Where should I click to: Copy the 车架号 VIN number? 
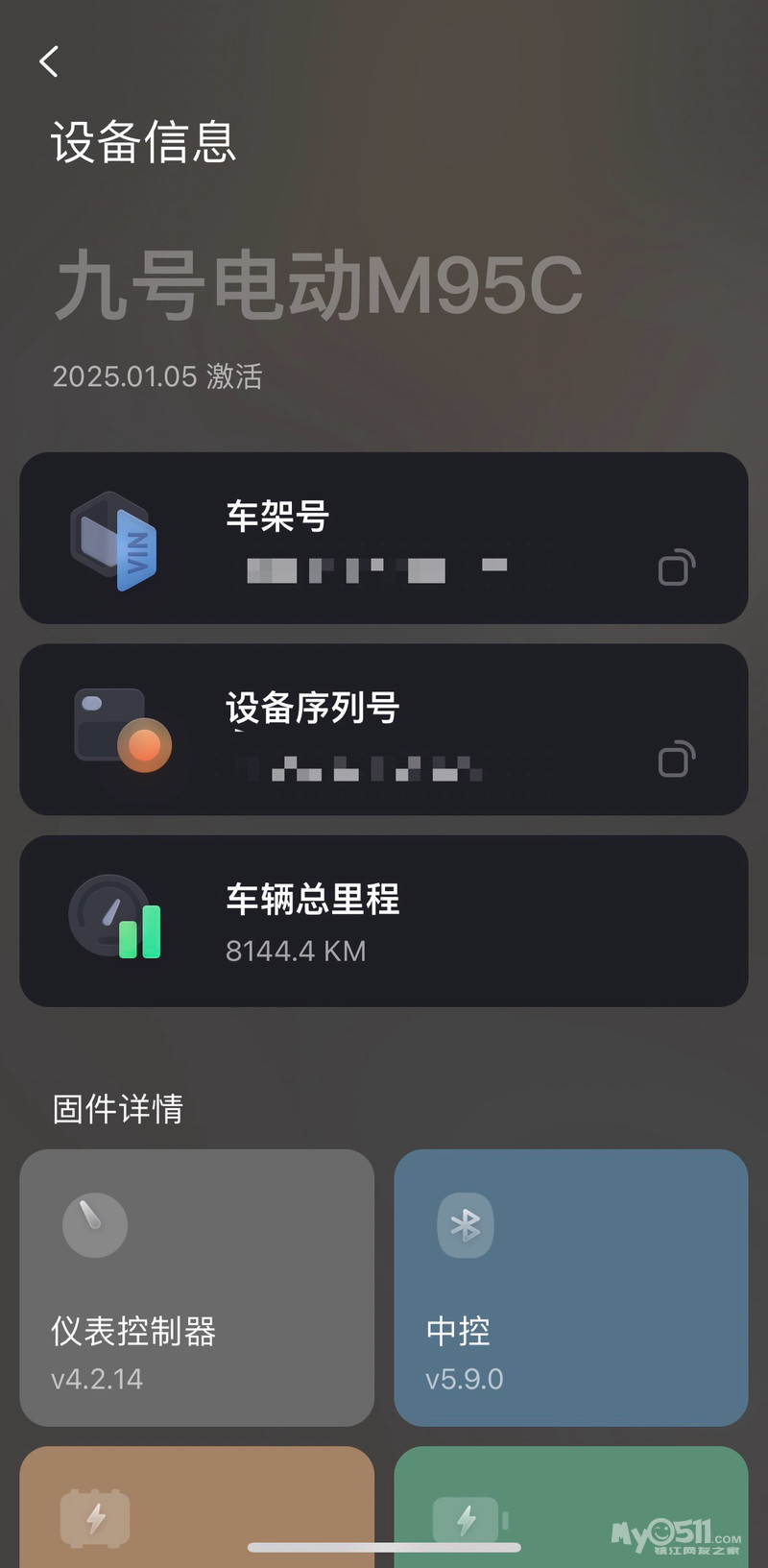click(x=676, y=567)
